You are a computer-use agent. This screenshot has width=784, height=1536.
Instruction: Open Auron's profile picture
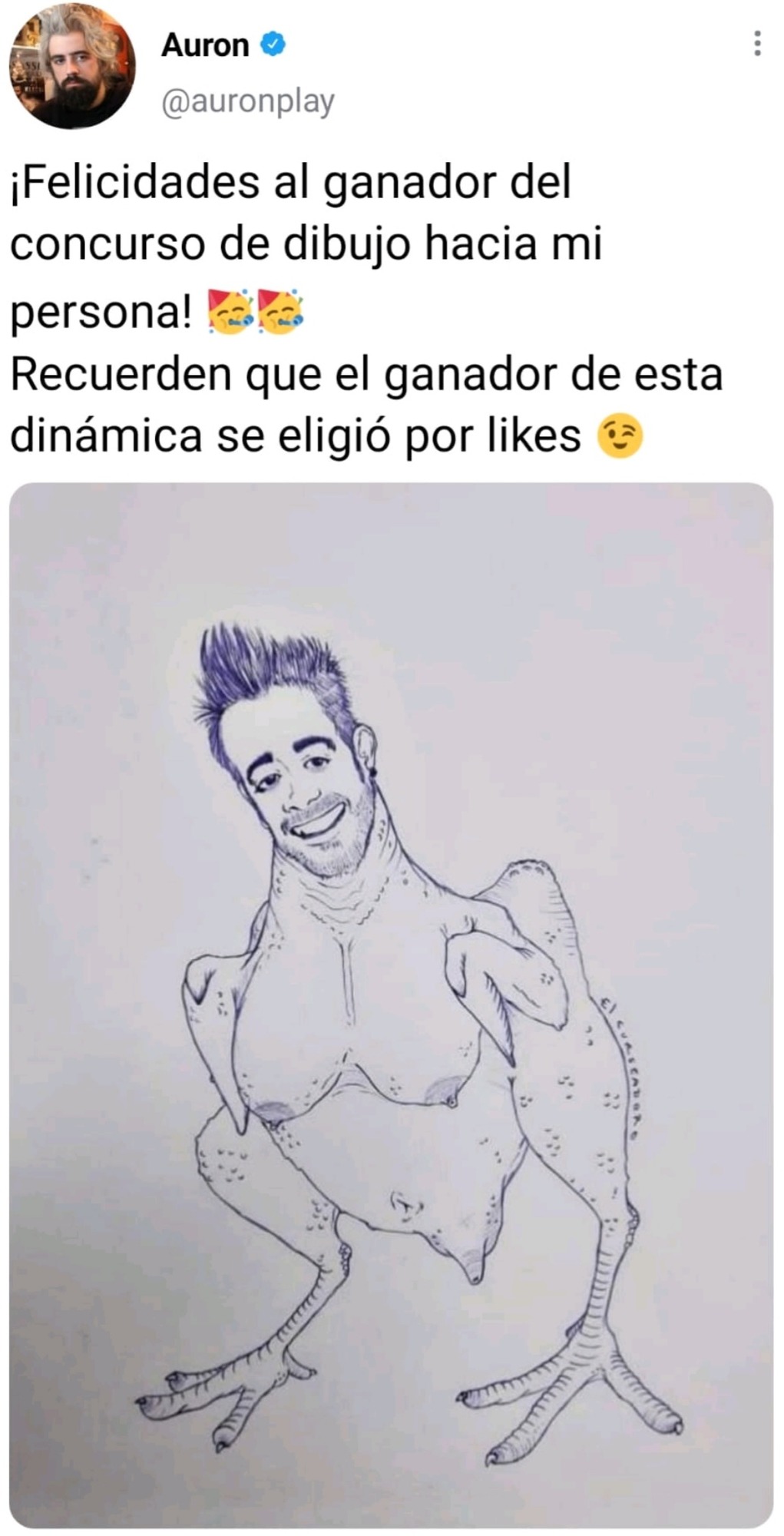tap(73, 66)
